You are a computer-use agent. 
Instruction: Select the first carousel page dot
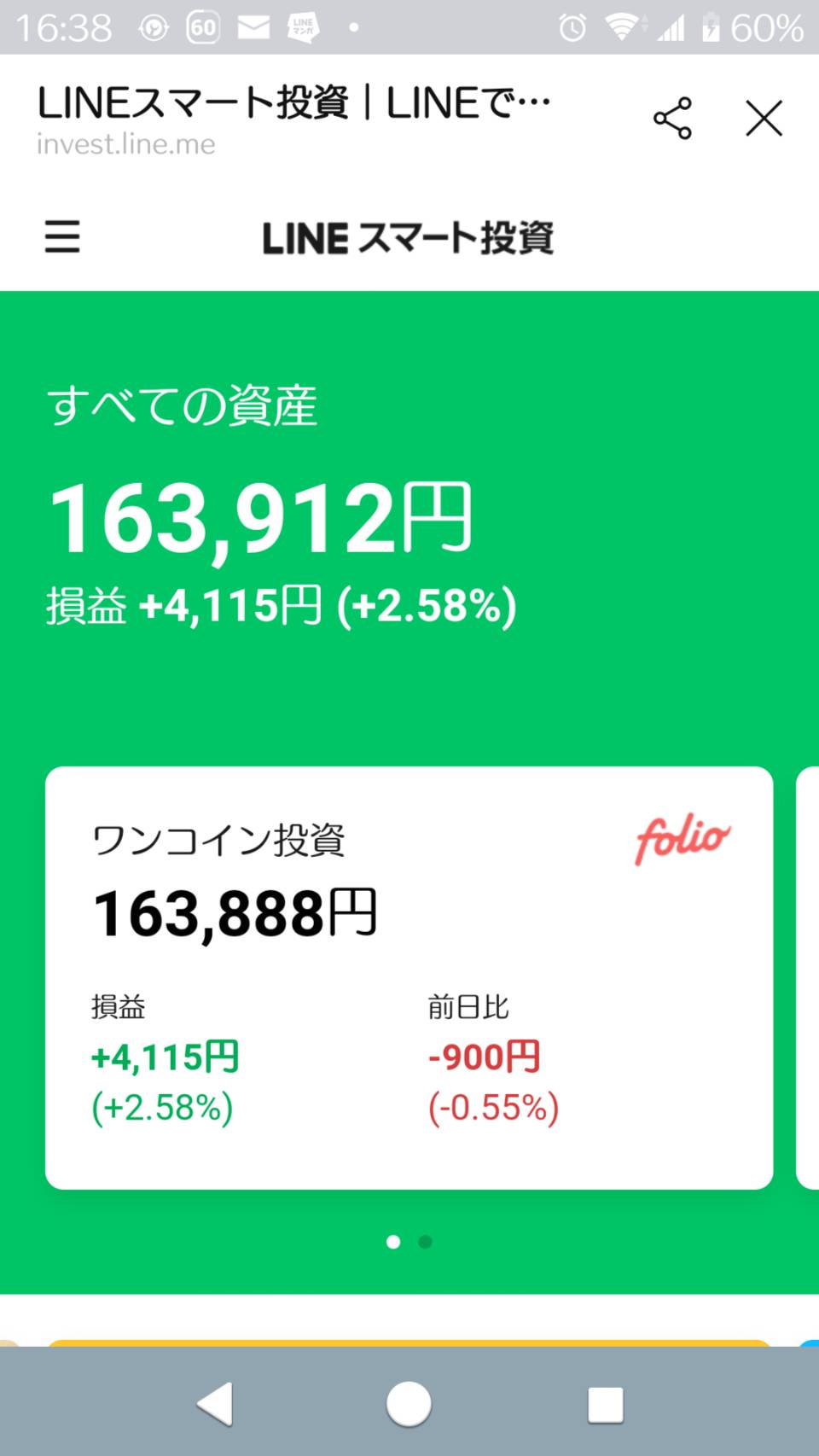click(393, 1242)
